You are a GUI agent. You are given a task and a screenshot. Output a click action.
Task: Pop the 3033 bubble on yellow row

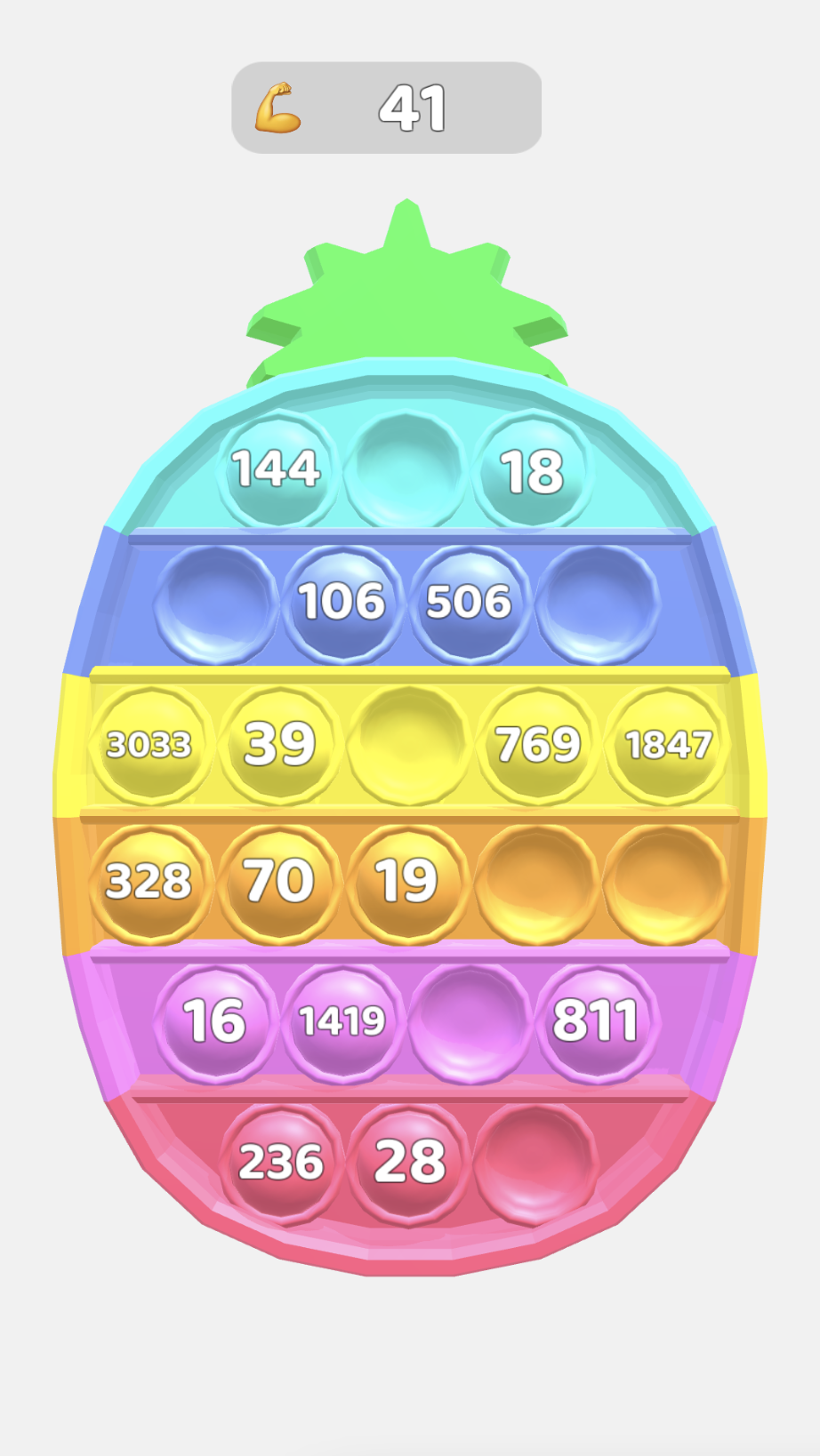(x=151, y=745)
